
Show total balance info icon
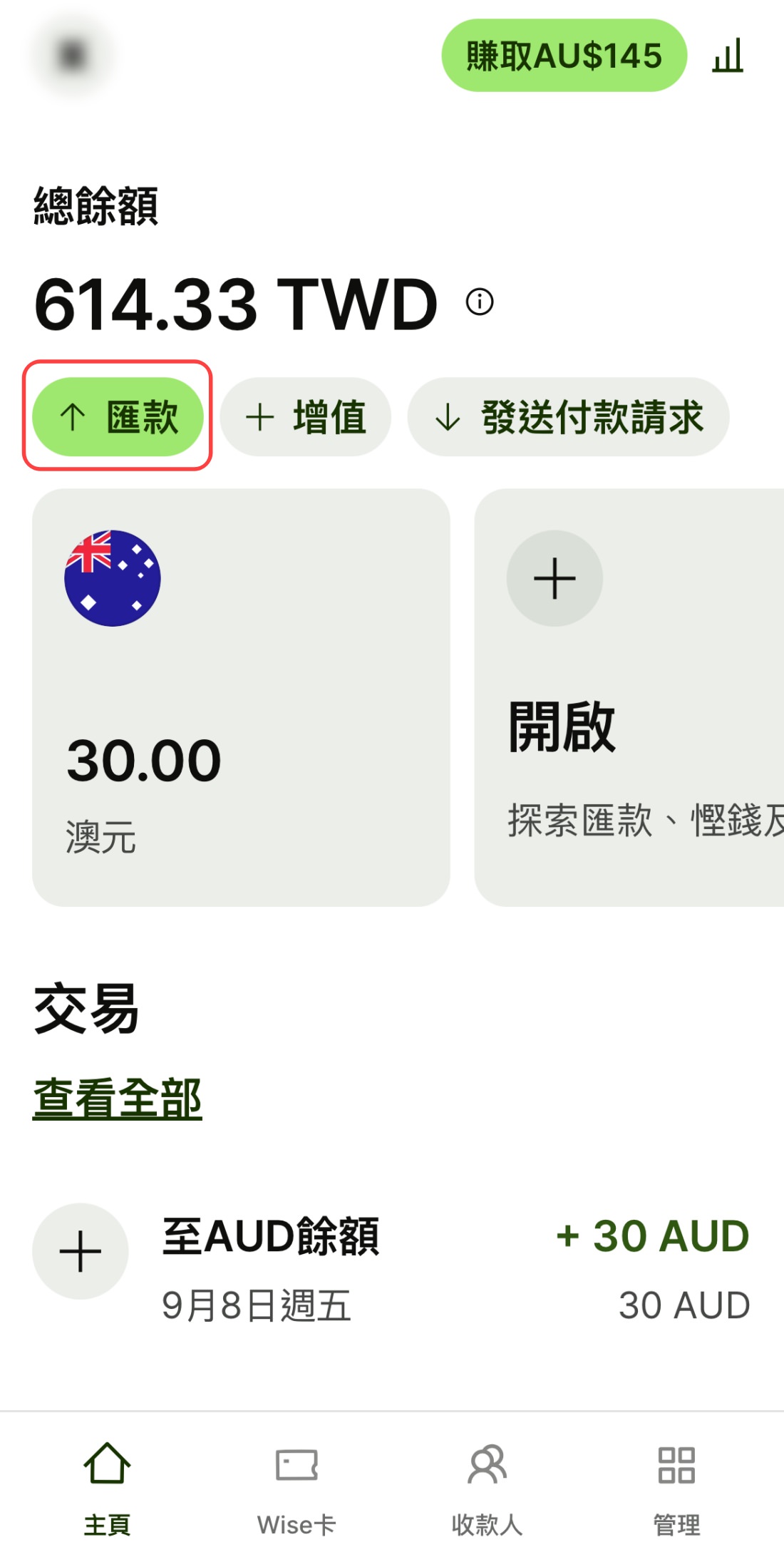pos(480,302)
